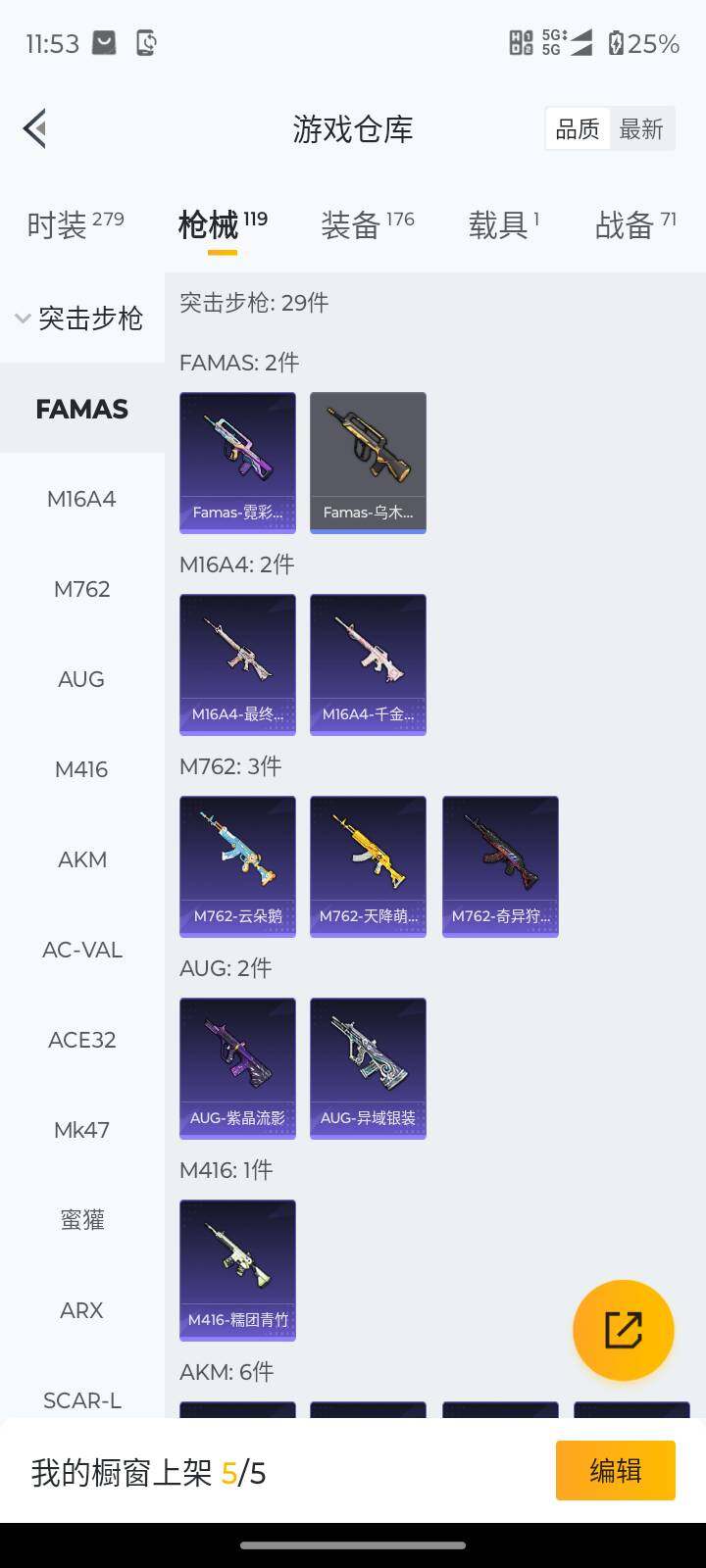Open the Famas-霓彩 skin item
Viewport: 706px width, 1568px height.
(237, 462)
